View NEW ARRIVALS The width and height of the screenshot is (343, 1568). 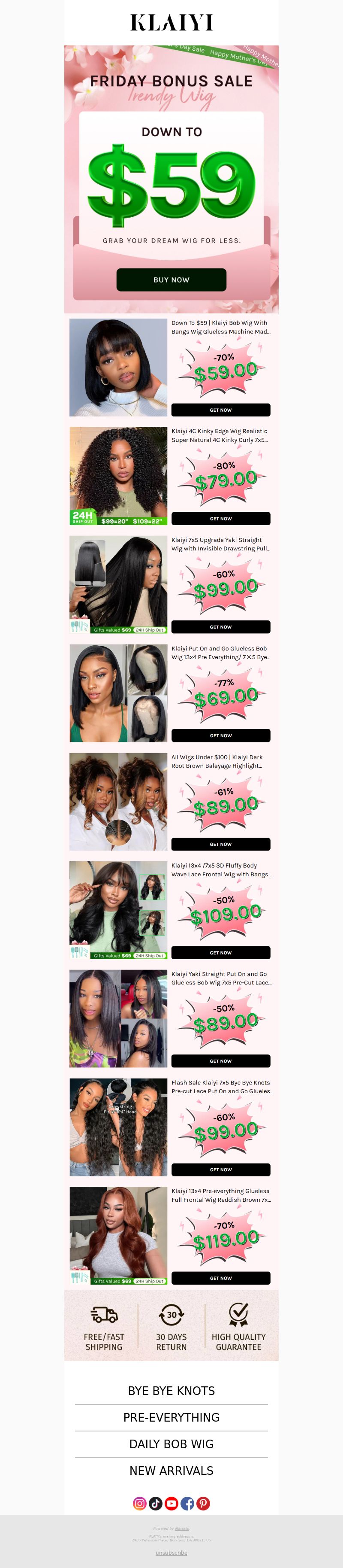click(x=171, y=1471)
